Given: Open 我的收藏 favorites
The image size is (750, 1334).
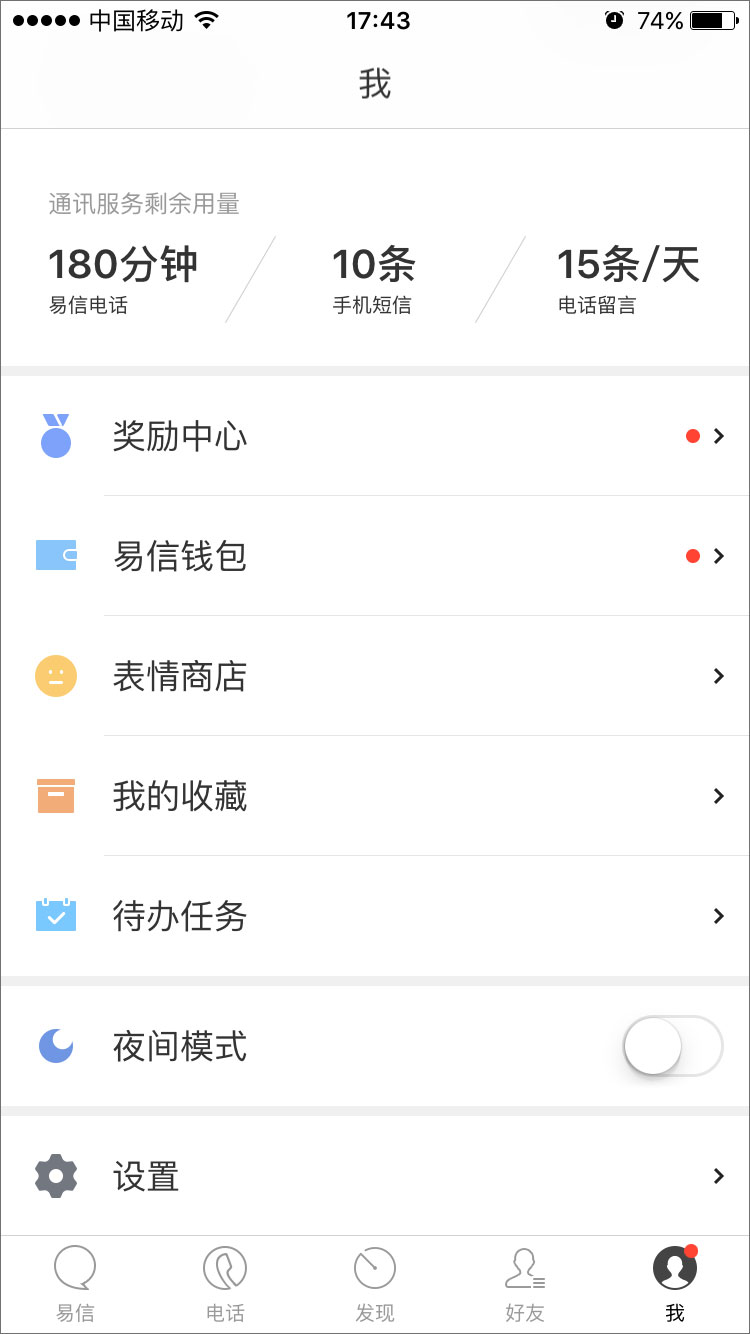Looking at the screenshot, I should coord(375,796).
